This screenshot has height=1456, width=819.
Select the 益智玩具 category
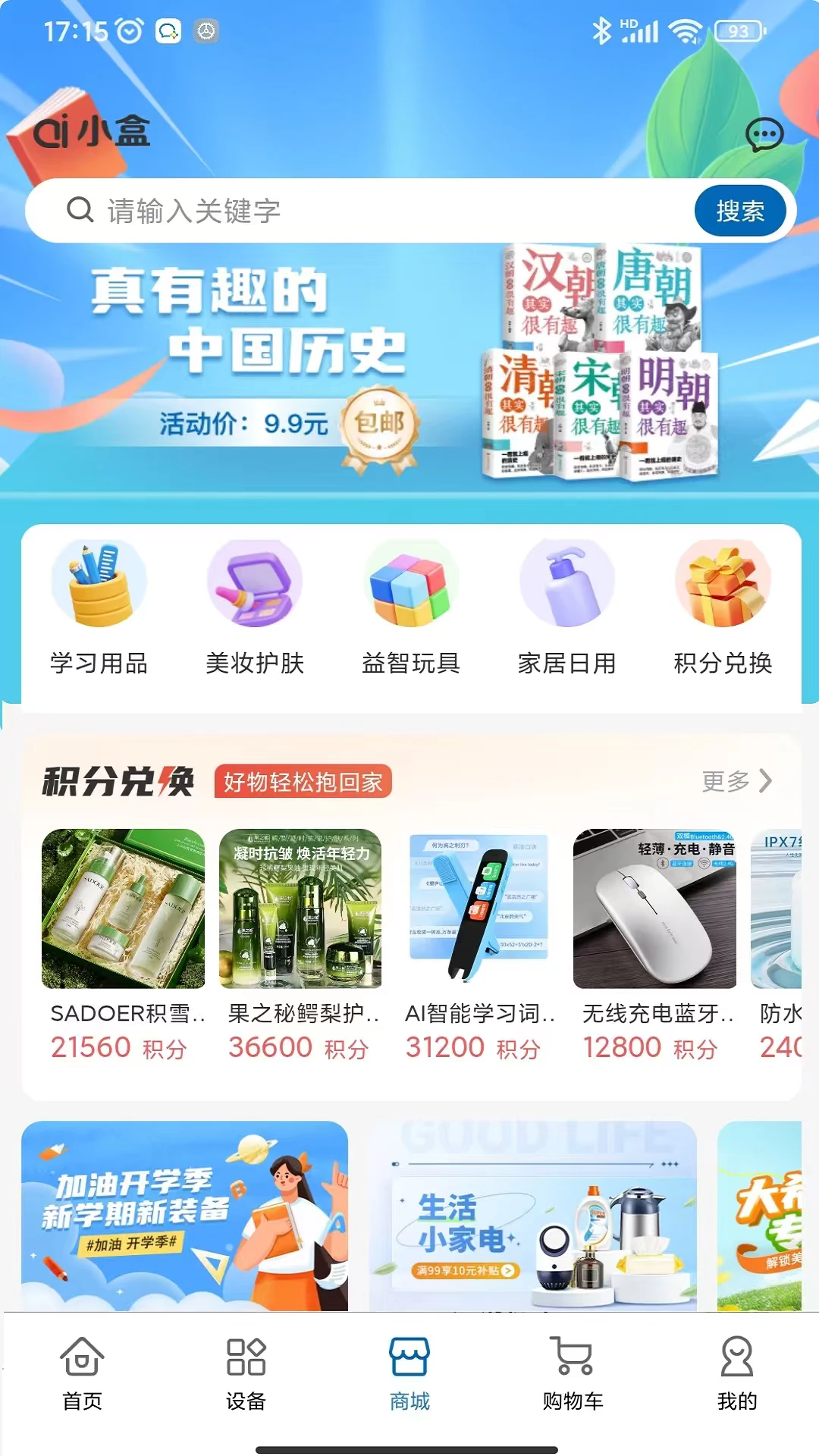point(411,607)
